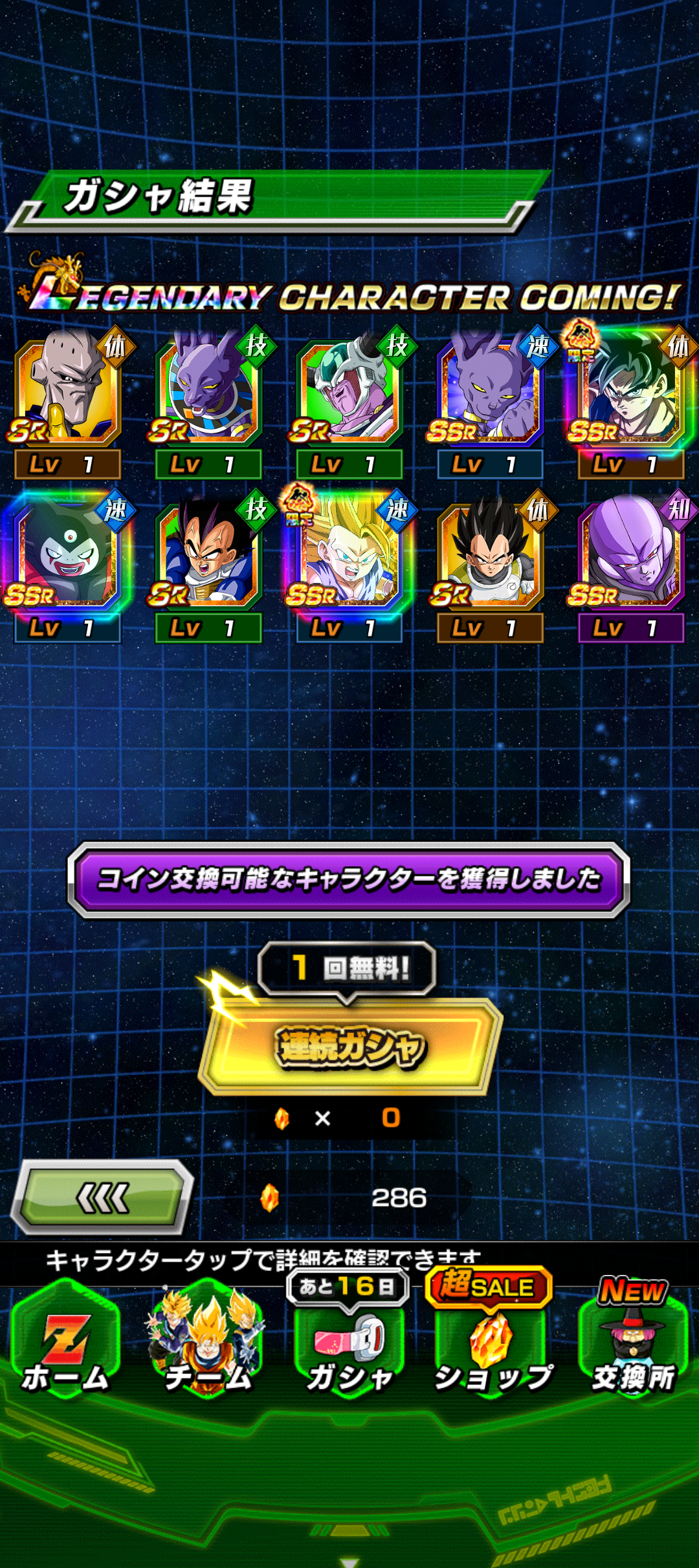Tap the コイン交換可能なキャラクター notice banner

point(349,879)
